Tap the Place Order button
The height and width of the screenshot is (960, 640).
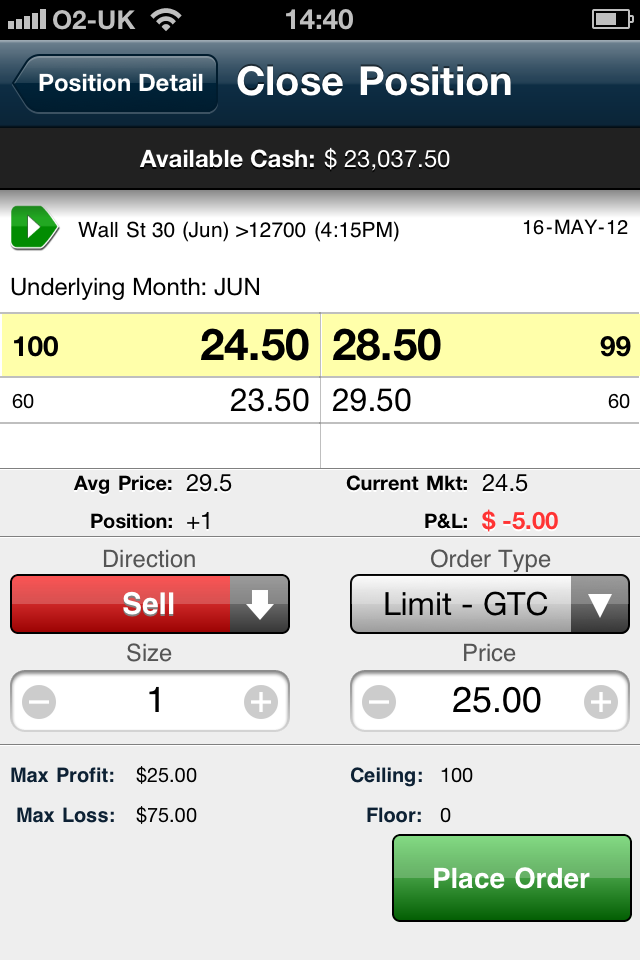pyautogui.click(x=511, y=878)
